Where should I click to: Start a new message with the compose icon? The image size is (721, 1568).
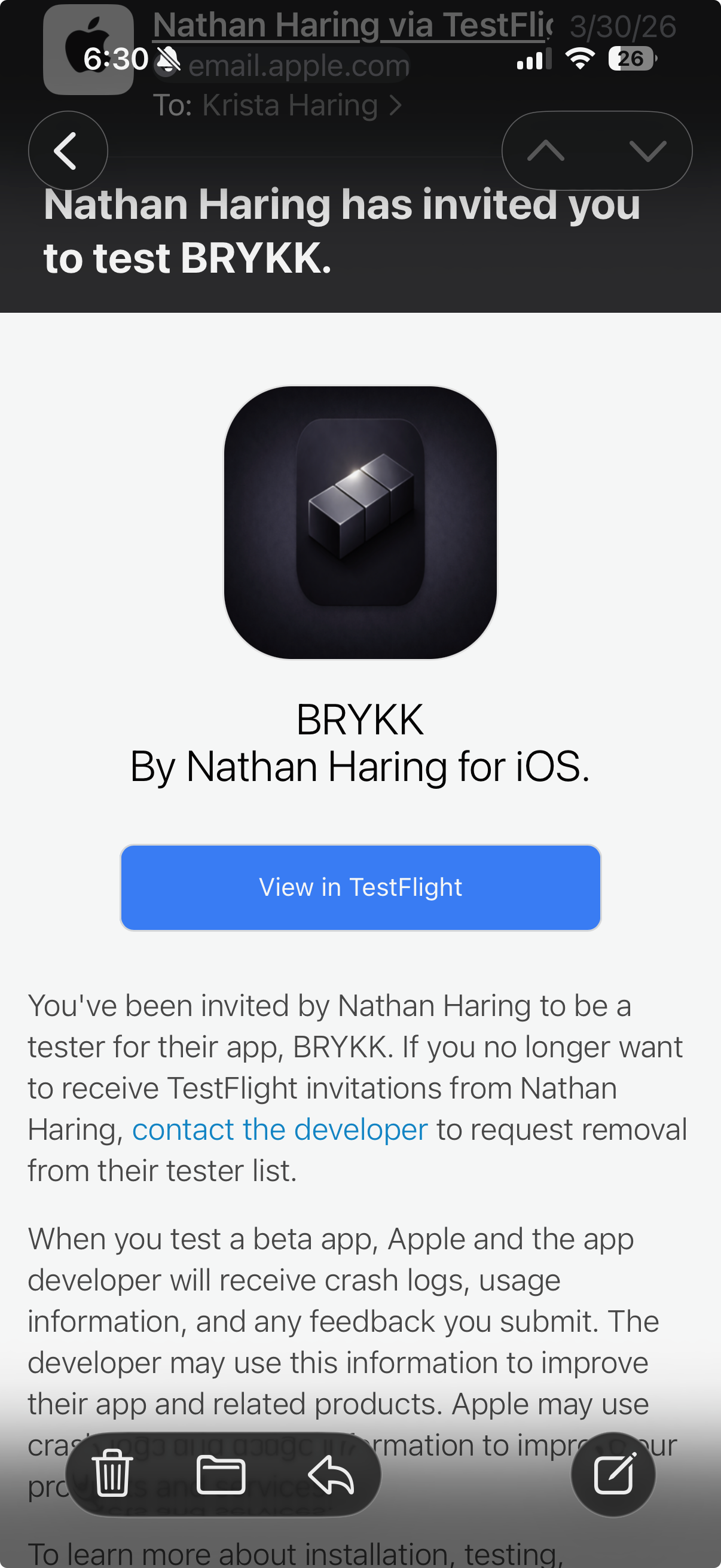pyautogui.click(x=614, y=1475)
